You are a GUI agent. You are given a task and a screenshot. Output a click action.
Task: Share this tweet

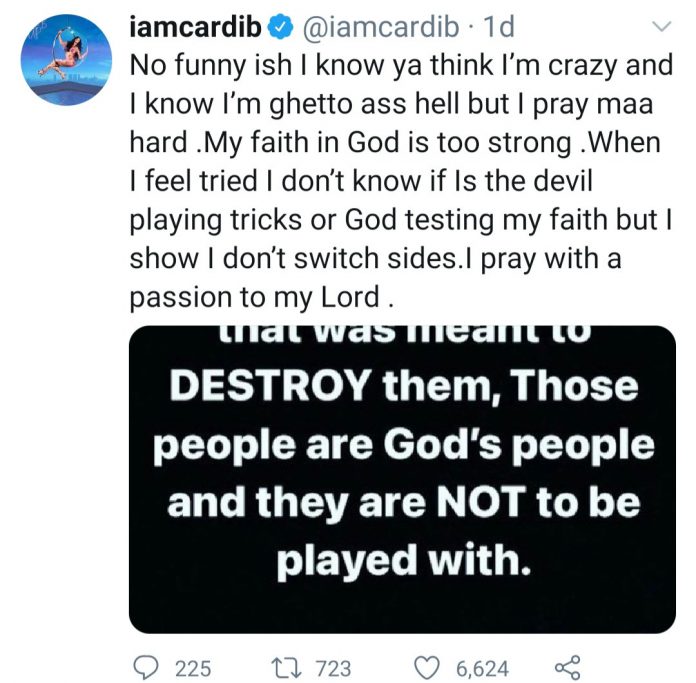click(568, 665)
